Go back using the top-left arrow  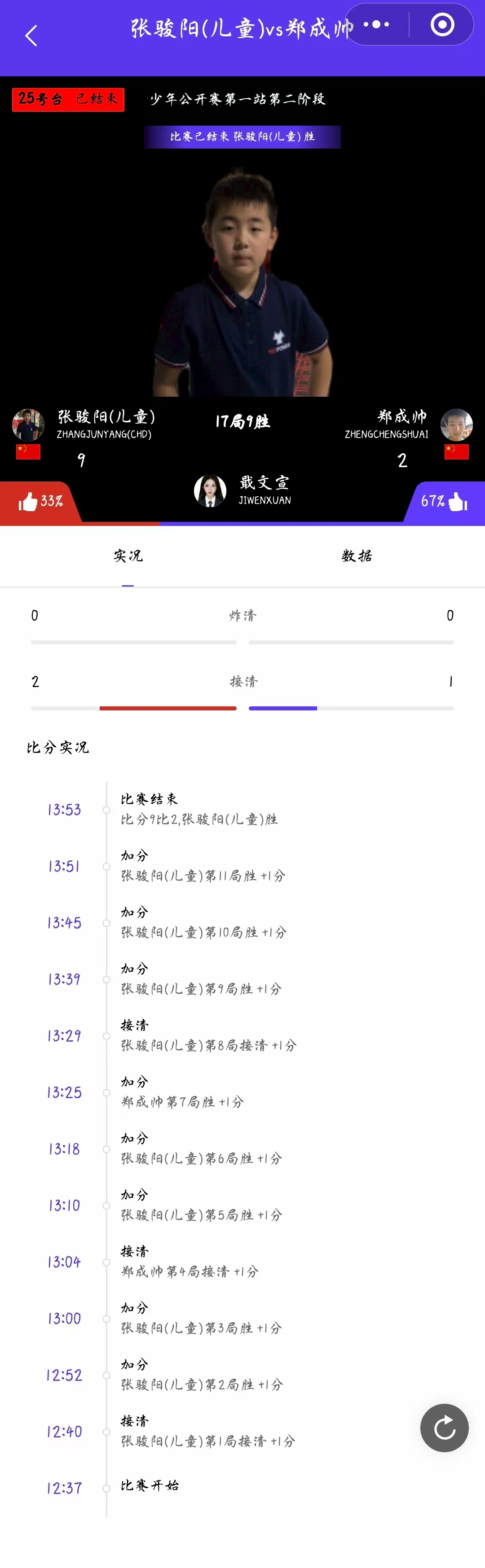click(x=31, y=36)
